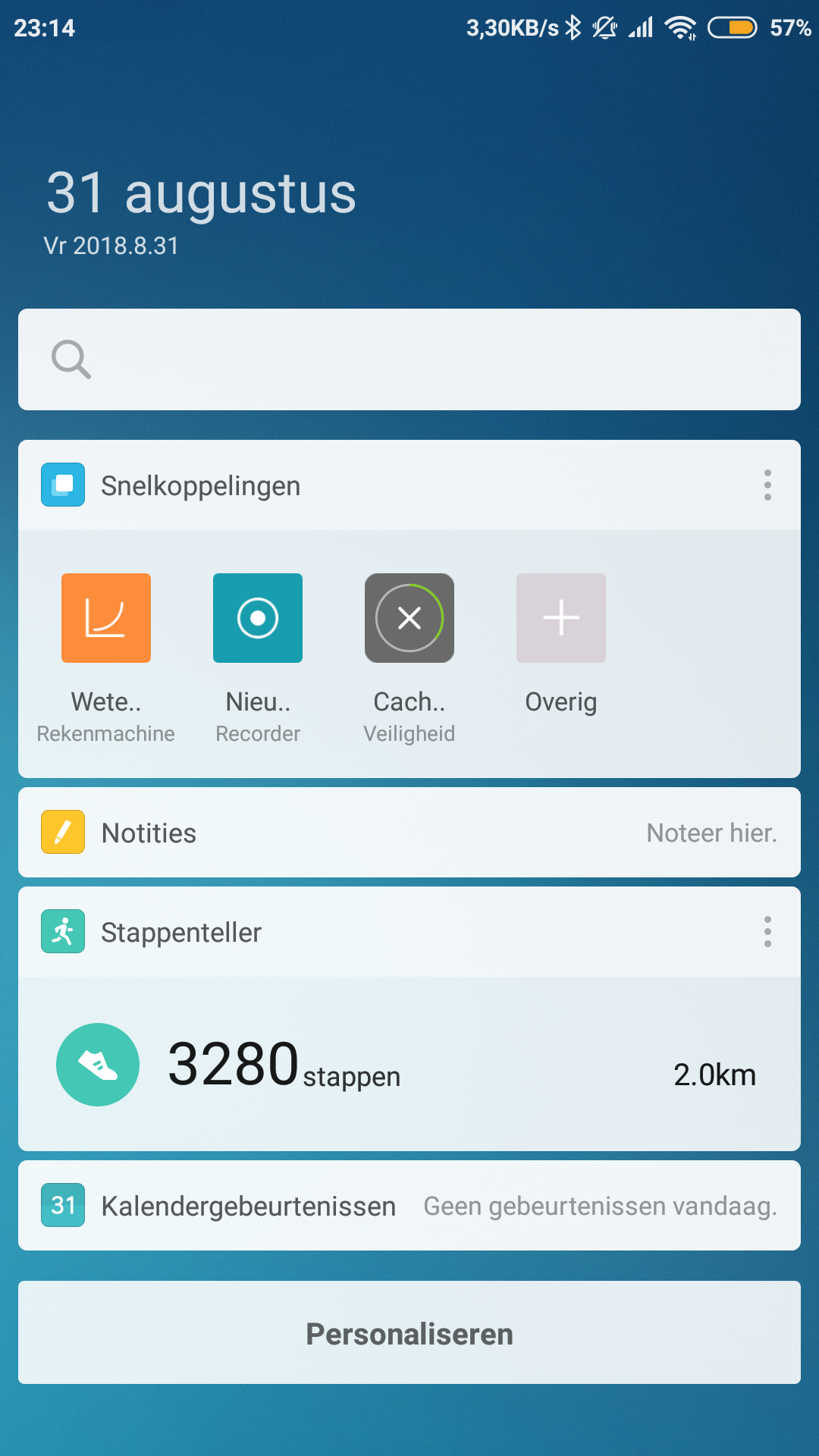View the 3280 stappen step details
The image size is (819, 1456).
[x=284, y=1065]
